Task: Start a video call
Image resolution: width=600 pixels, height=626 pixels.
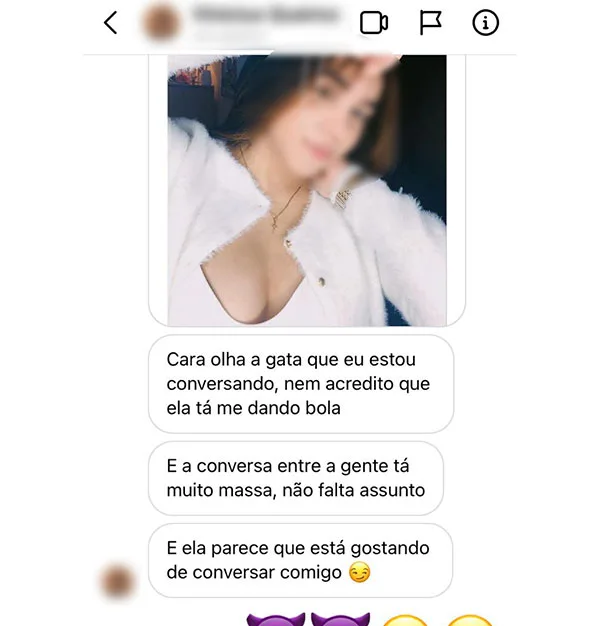Action: pos(374,23)
